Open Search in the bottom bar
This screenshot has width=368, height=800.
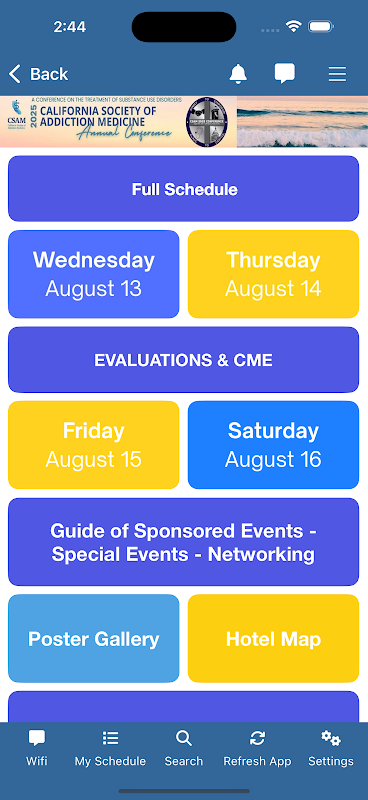click(184, 748)
